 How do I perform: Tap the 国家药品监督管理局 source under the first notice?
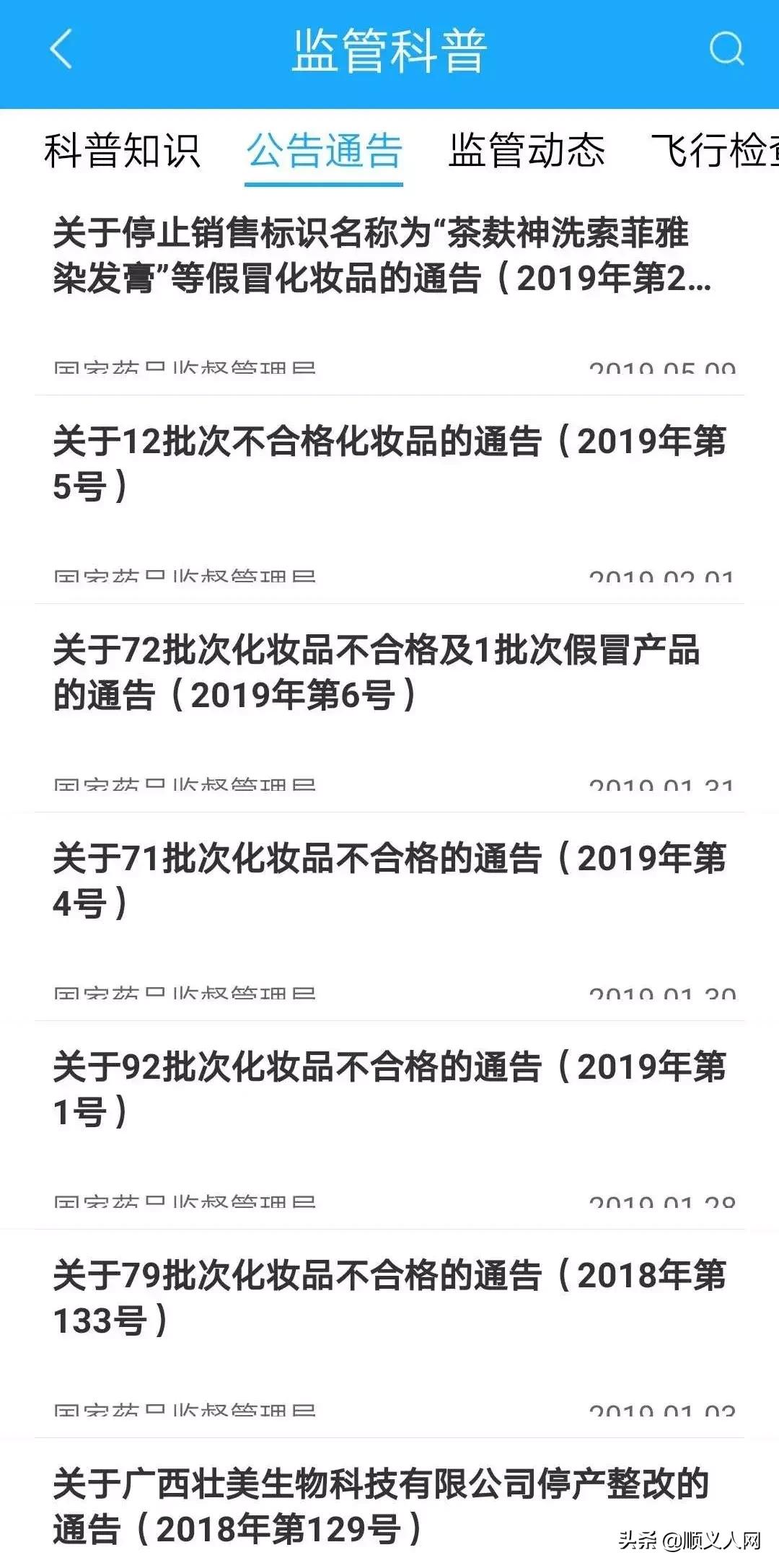coord(184,367)
